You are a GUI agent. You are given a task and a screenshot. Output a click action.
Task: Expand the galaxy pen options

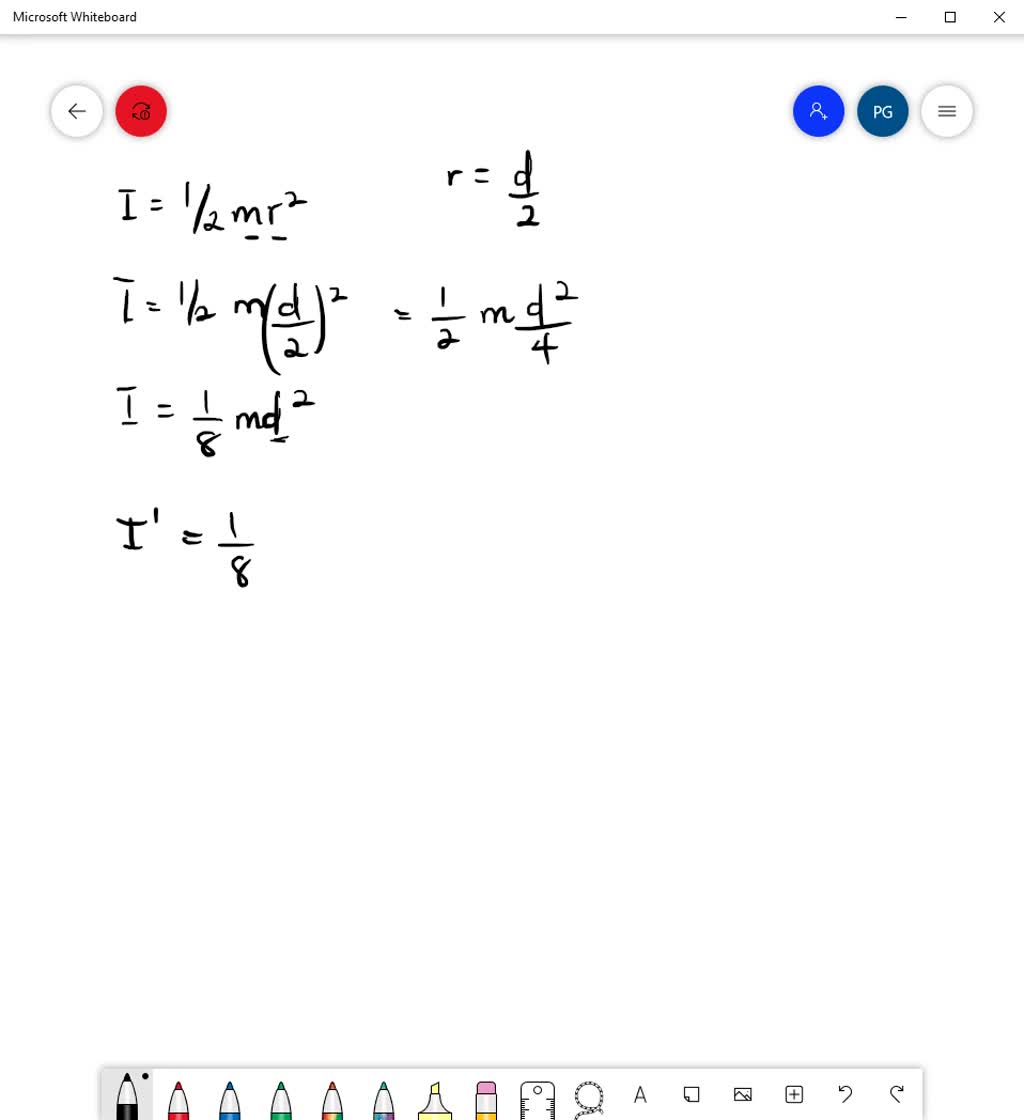[x=383, y=1098]
